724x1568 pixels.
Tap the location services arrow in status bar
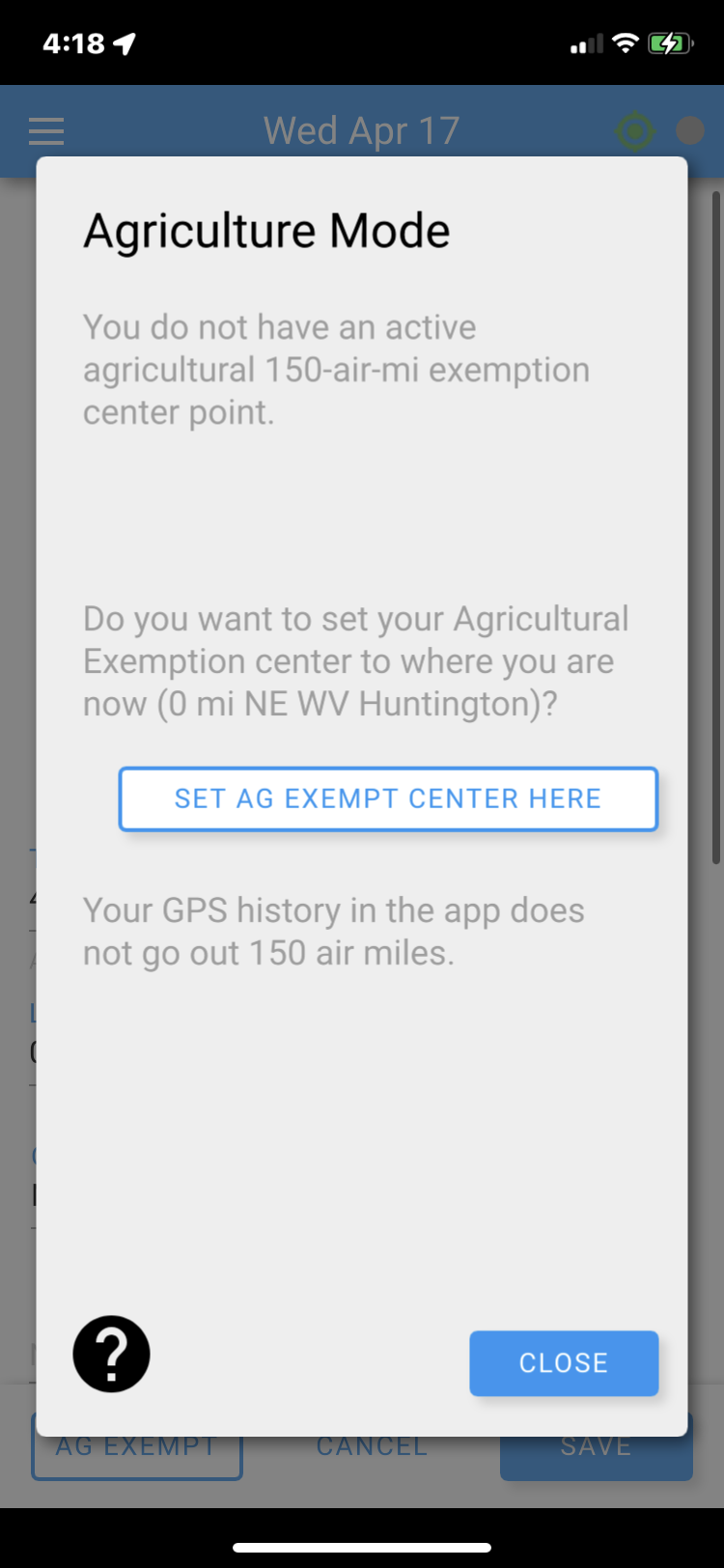coord(124,42)
